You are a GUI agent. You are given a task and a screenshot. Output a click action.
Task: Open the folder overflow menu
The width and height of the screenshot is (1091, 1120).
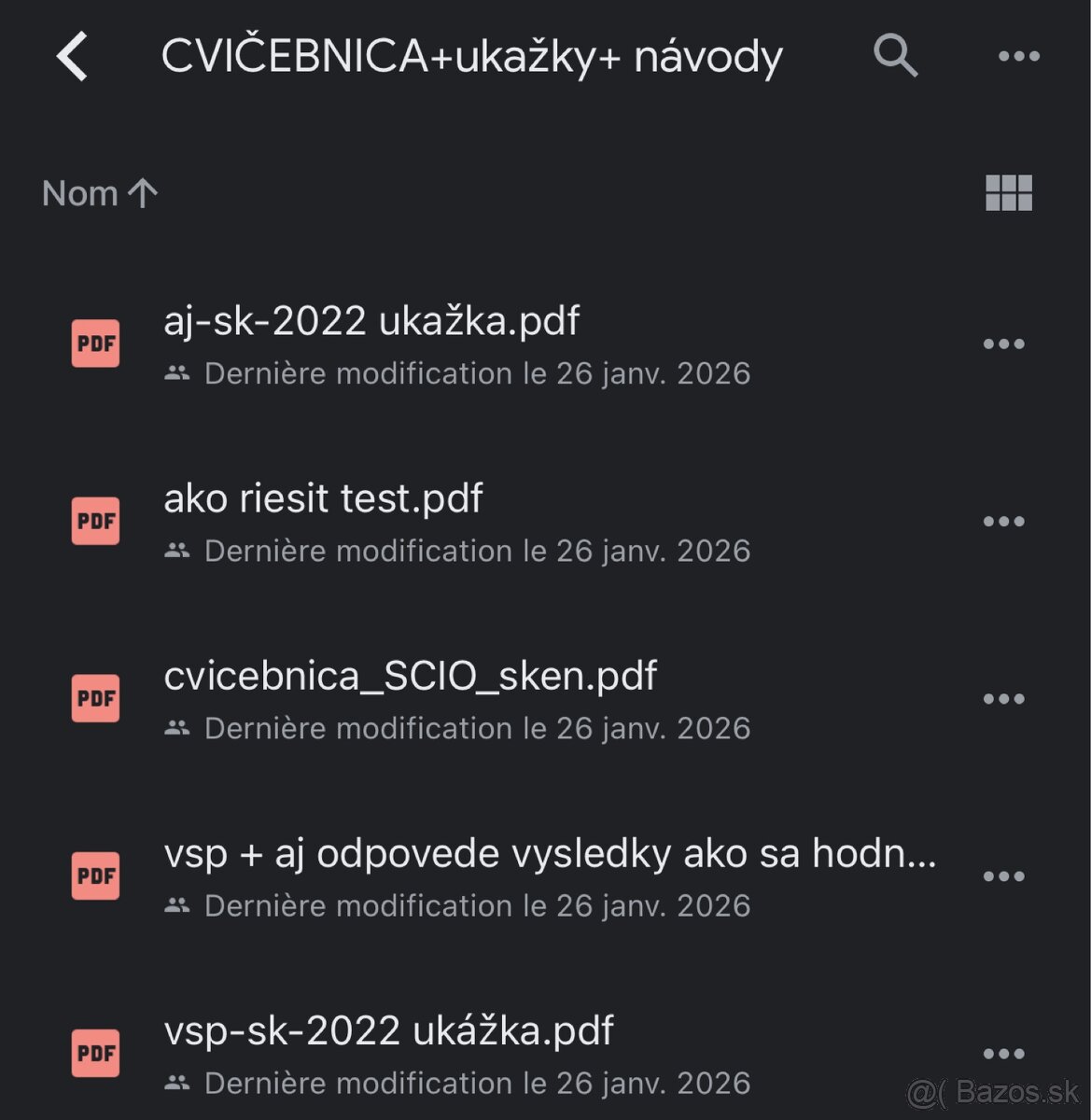(1018, 56)
